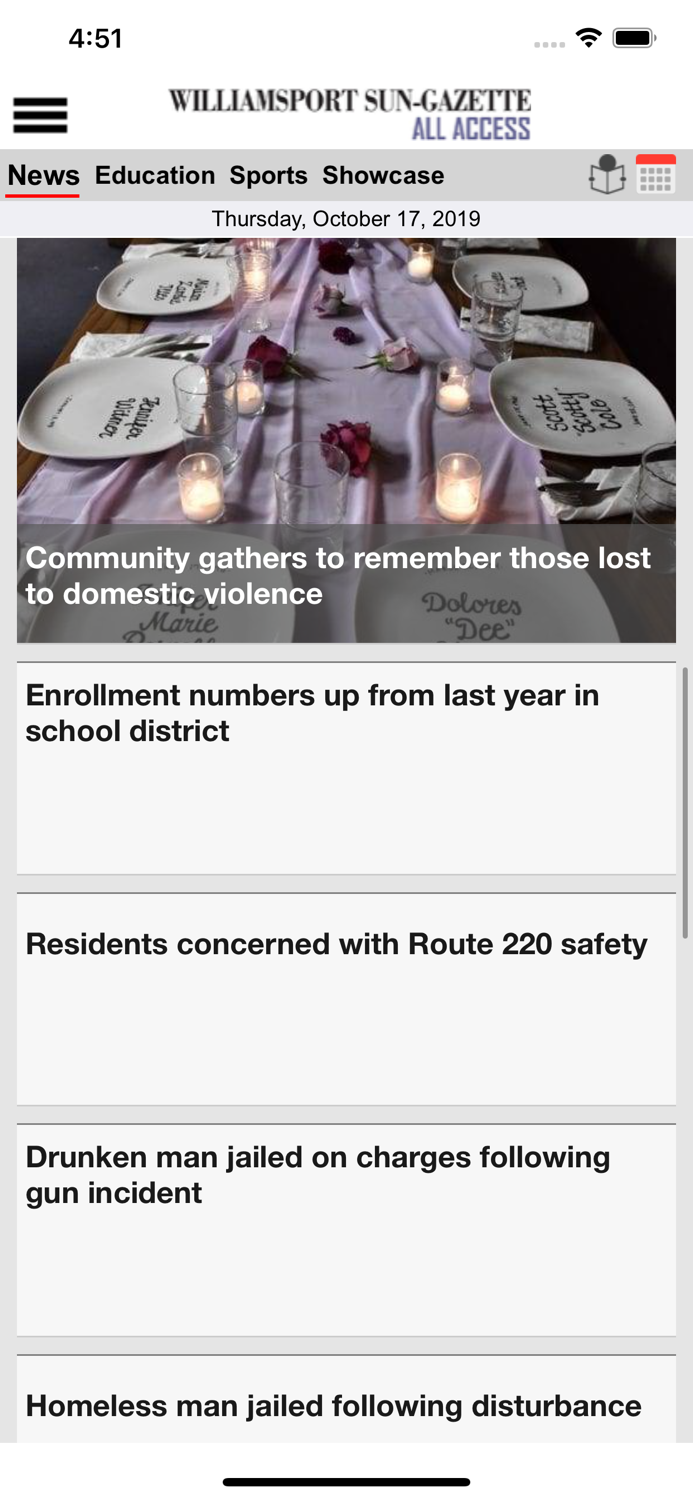Image resolution: width=693 pixels, height=1500 pixels.
Task: Switch to the Education tab
Action: [155, 175]
